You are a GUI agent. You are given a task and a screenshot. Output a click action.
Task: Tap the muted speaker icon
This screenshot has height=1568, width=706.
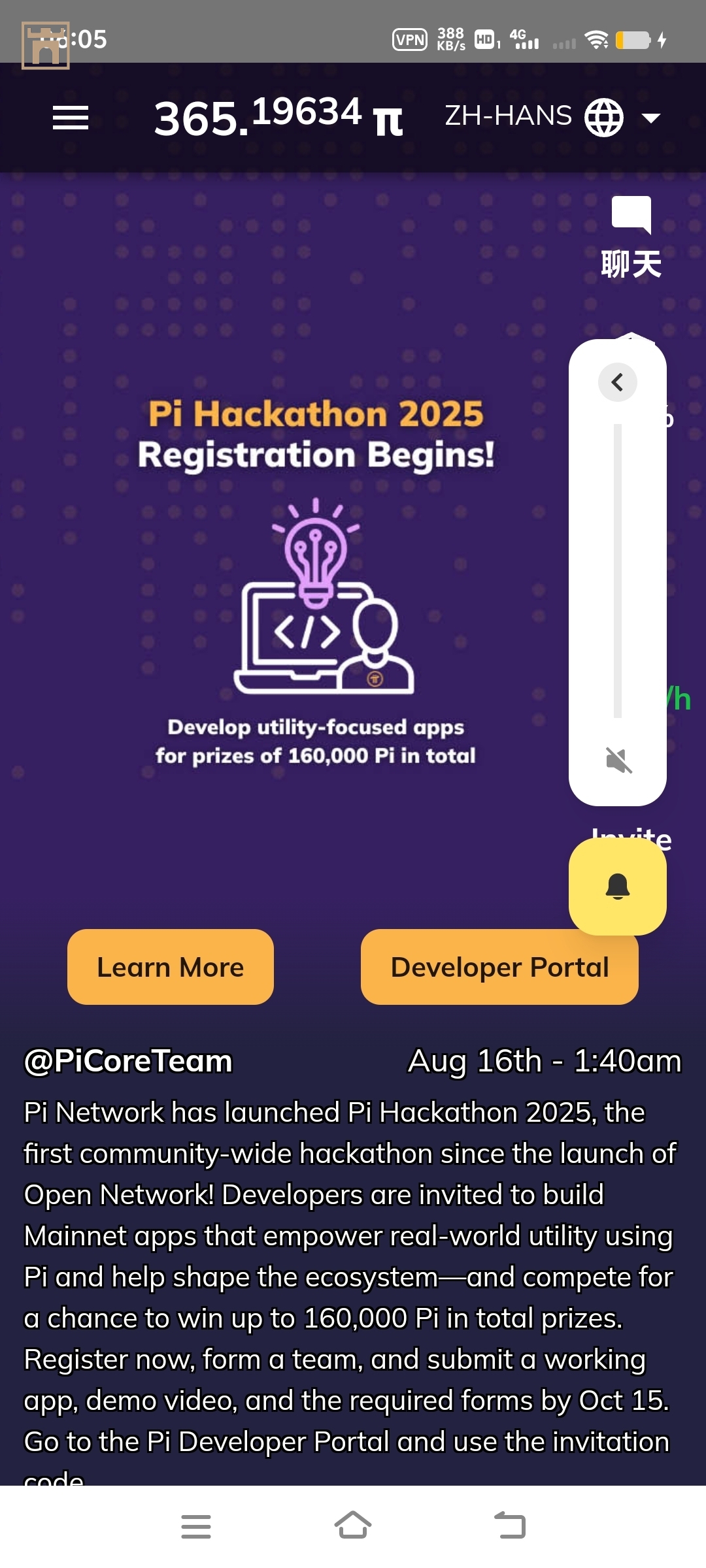click(618, 760)
